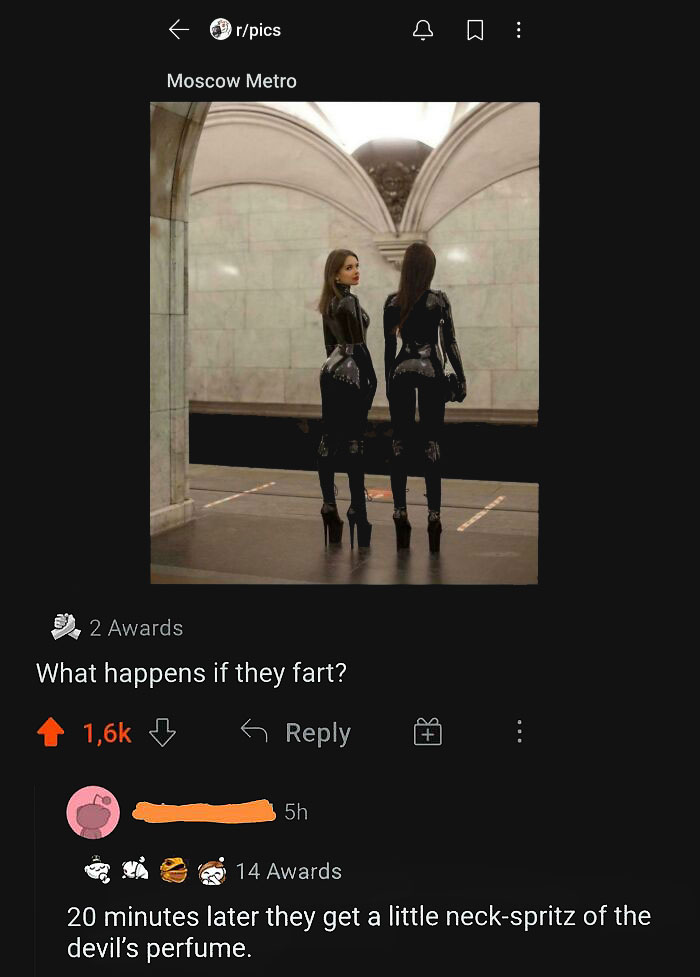700x977 pixels.
Task: Downvote the fart question comment
Action: pos(161,733)
